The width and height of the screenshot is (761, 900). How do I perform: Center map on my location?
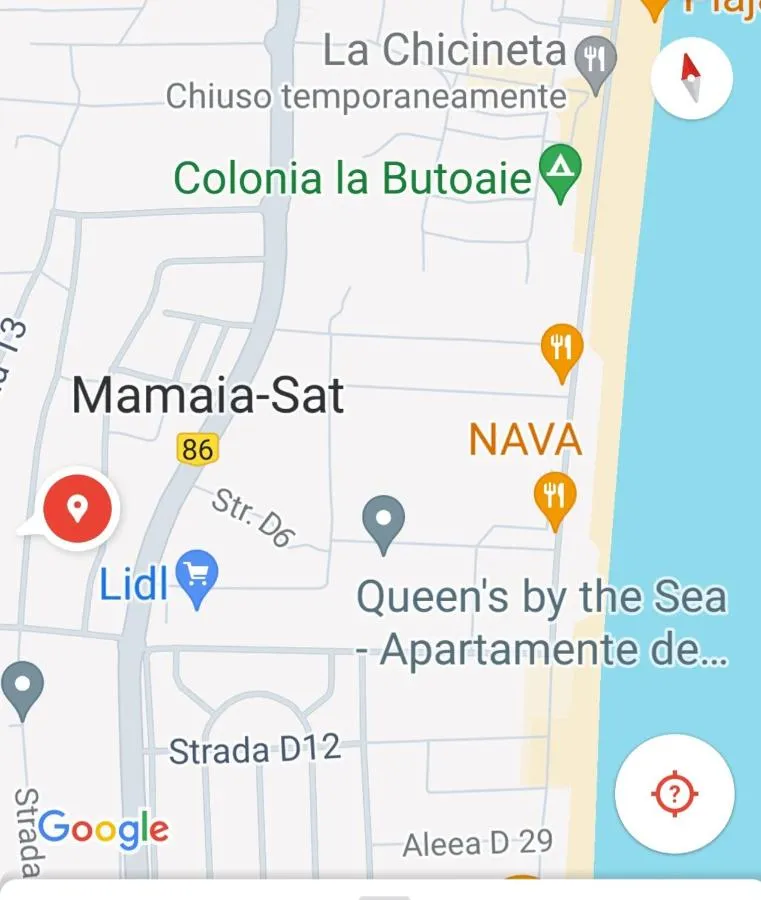pyautogui.click(x=674, y=795)
